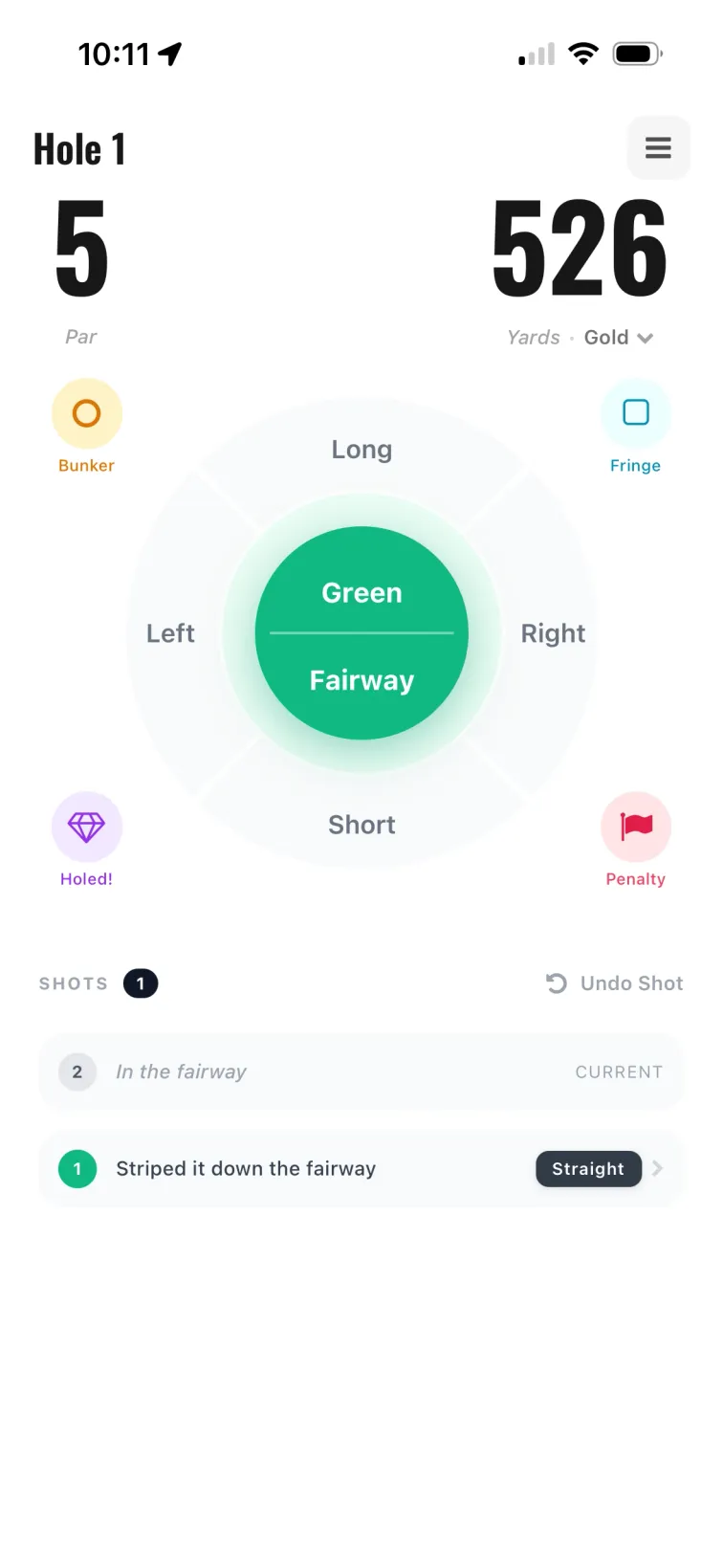
Task: Expand shot 1 details via the chevron
Action: click(x=657, y=1168)
